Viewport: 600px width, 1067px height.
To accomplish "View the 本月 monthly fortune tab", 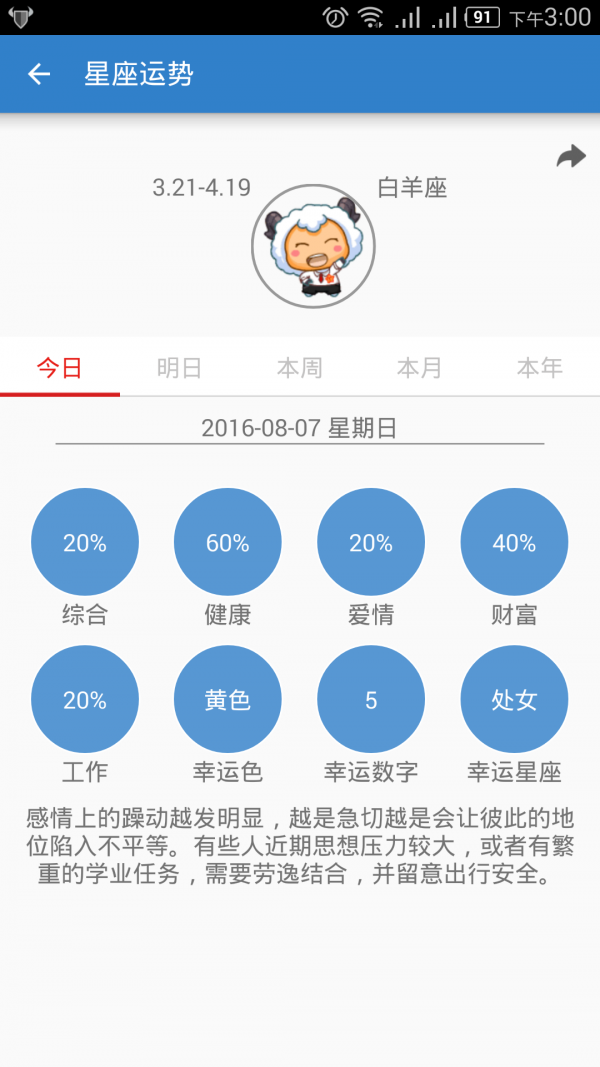I will coord(420,368).
